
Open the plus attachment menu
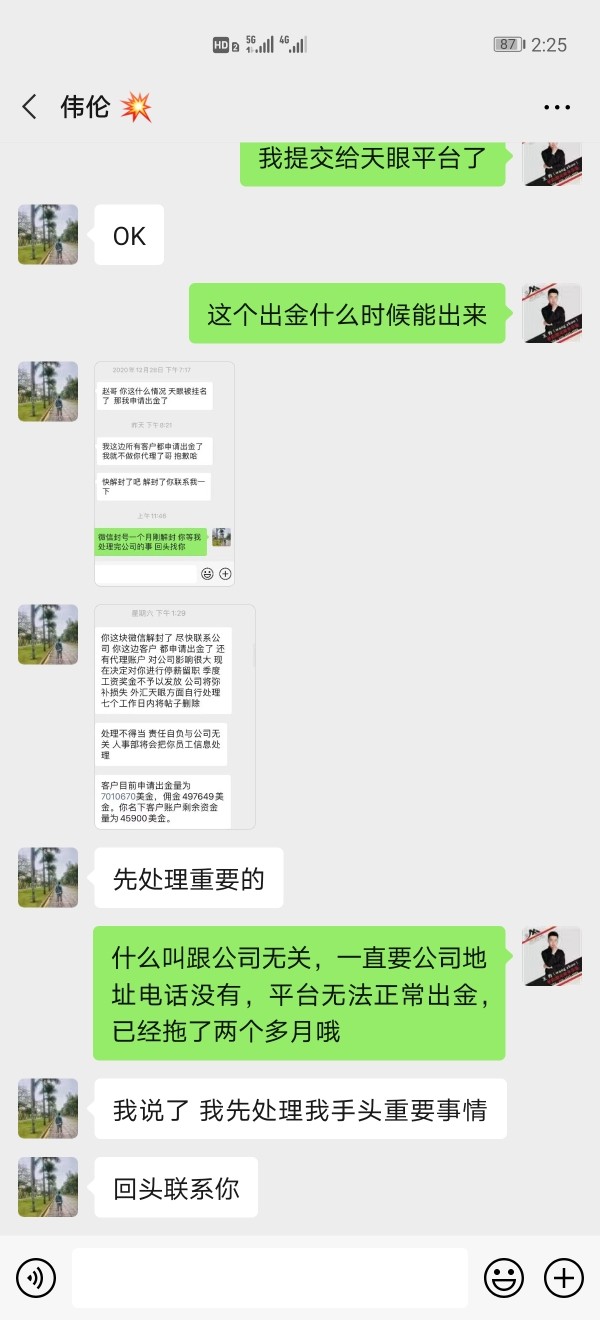point(564,1277)
